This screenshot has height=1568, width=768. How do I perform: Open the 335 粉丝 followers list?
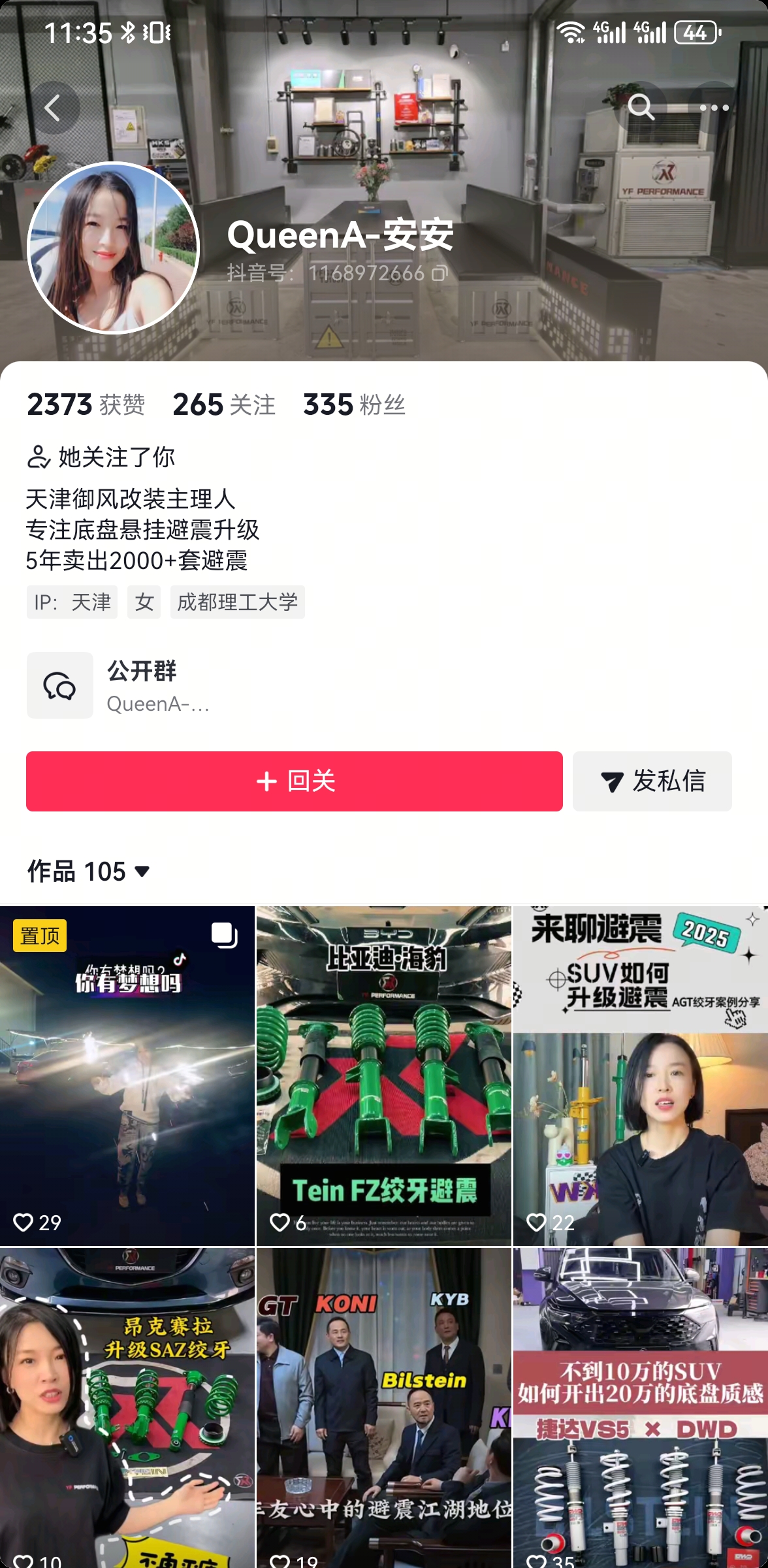[354, 405]
